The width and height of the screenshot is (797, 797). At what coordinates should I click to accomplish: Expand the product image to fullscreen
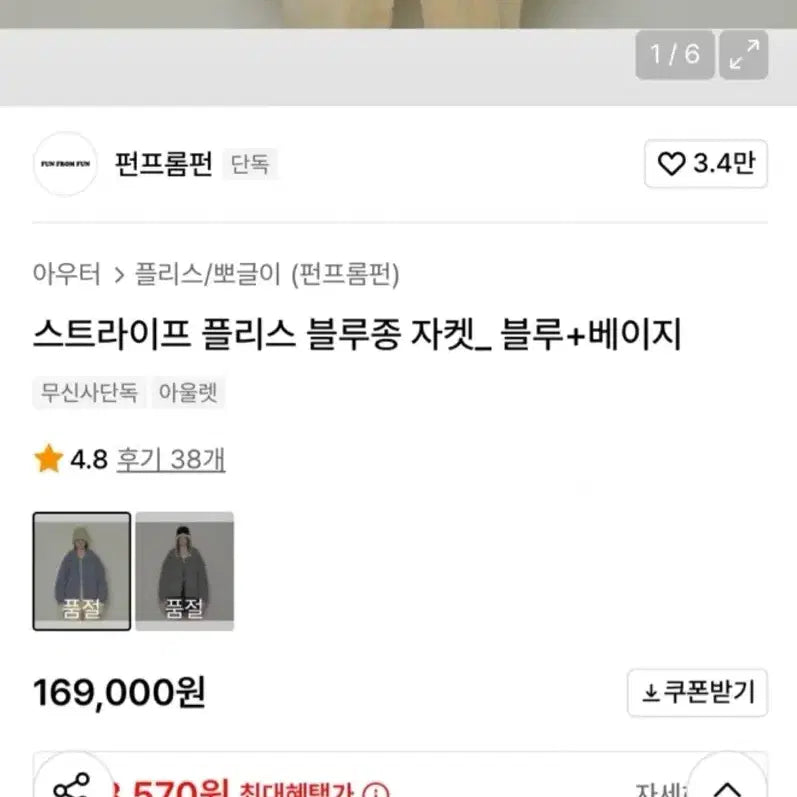point(743,55)
